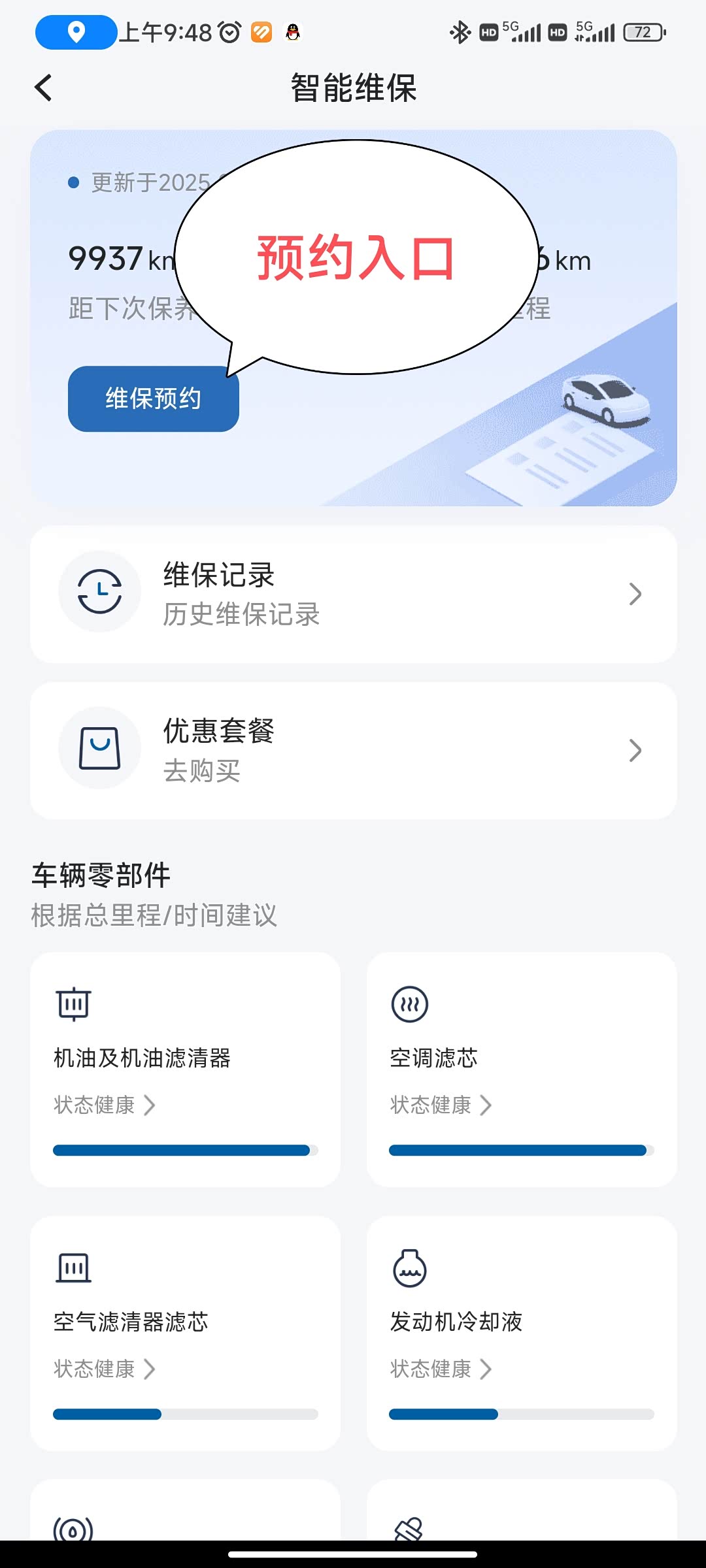Viewport: 706px width, 1568px height.
Task: Open 优惠套餐 purchase row
Action: click(353, 751)
